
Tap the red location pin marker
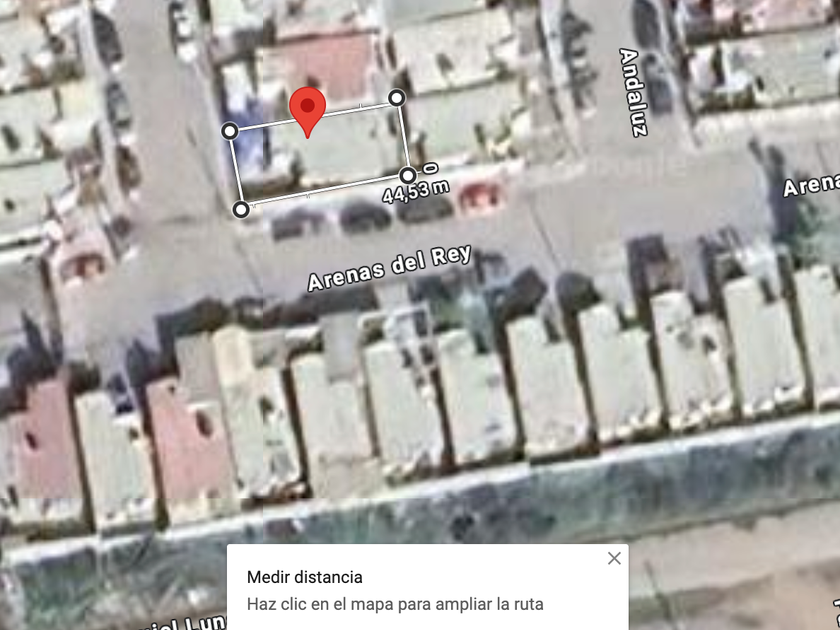[307, 108]
